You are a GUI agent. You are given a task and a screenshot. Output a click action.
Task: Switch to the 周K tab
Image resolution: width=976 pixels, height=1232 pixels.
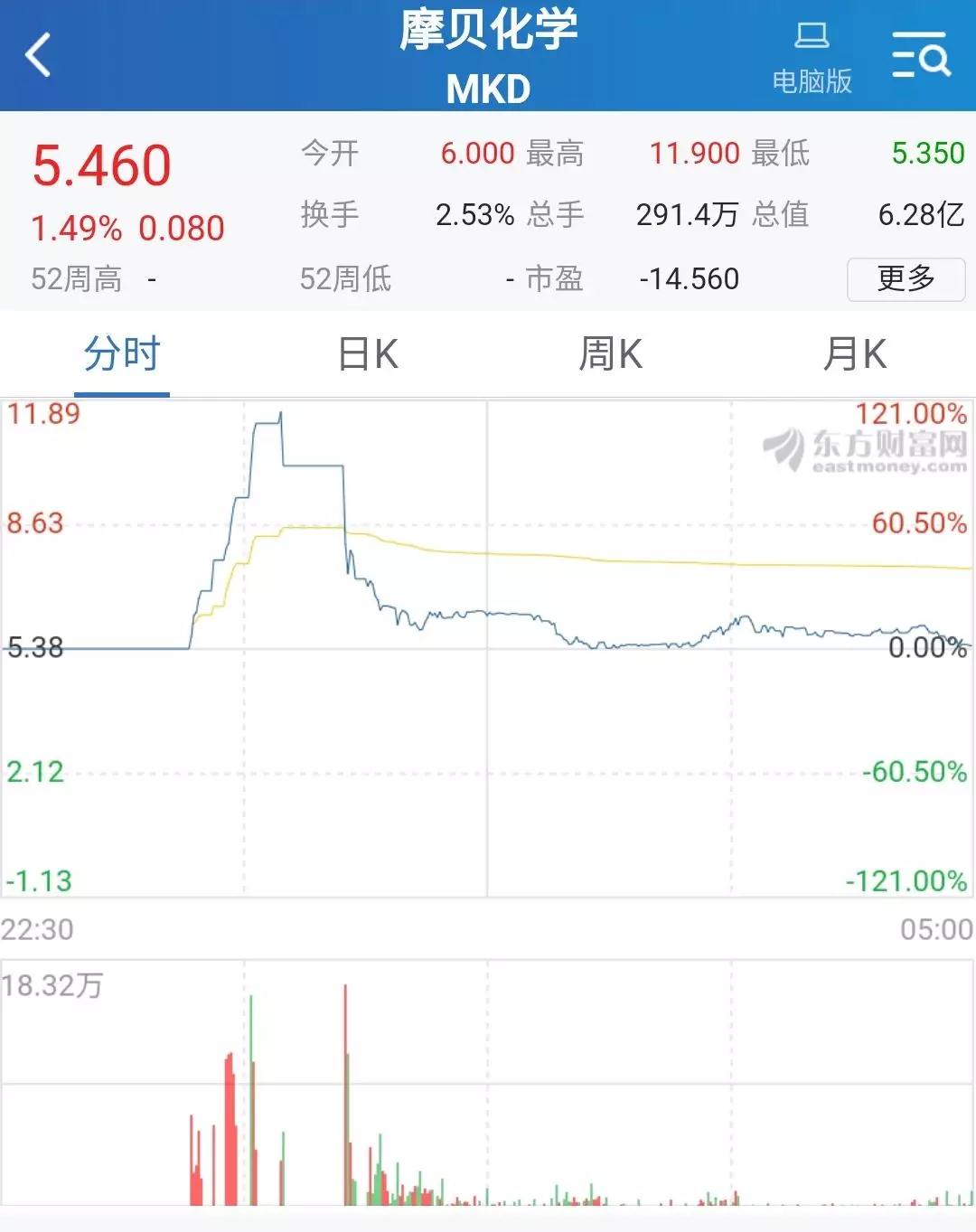coord(610,353)
